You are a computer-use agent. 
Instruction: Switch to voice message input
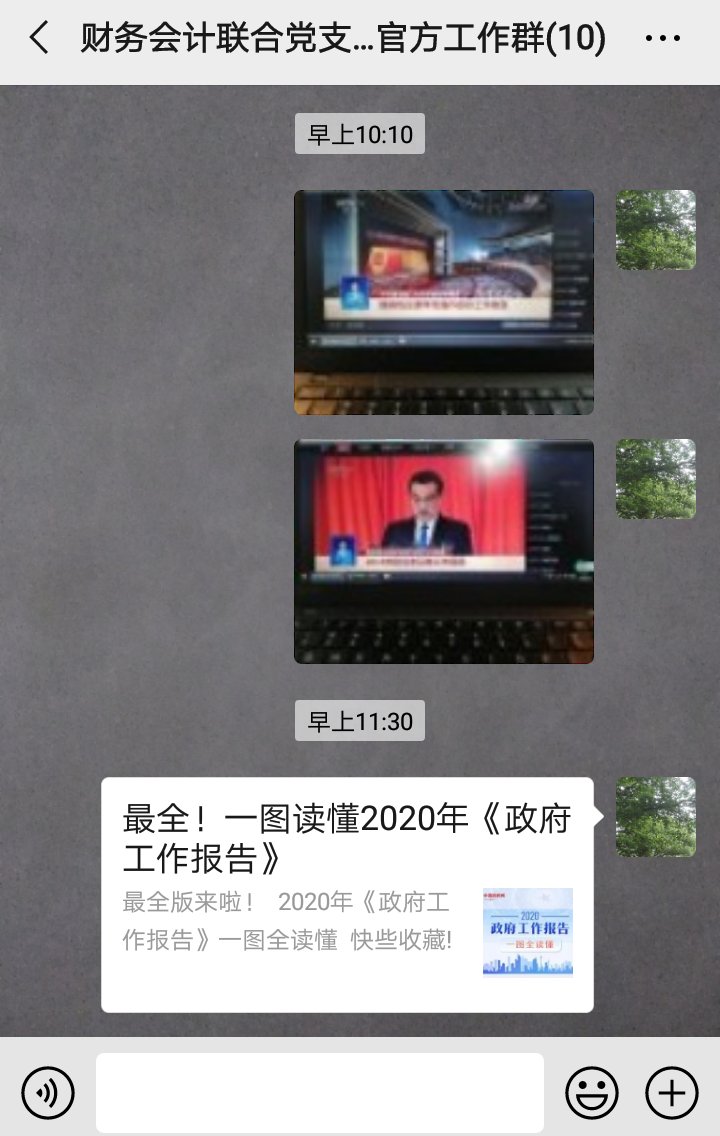(x=48, y=1092)
